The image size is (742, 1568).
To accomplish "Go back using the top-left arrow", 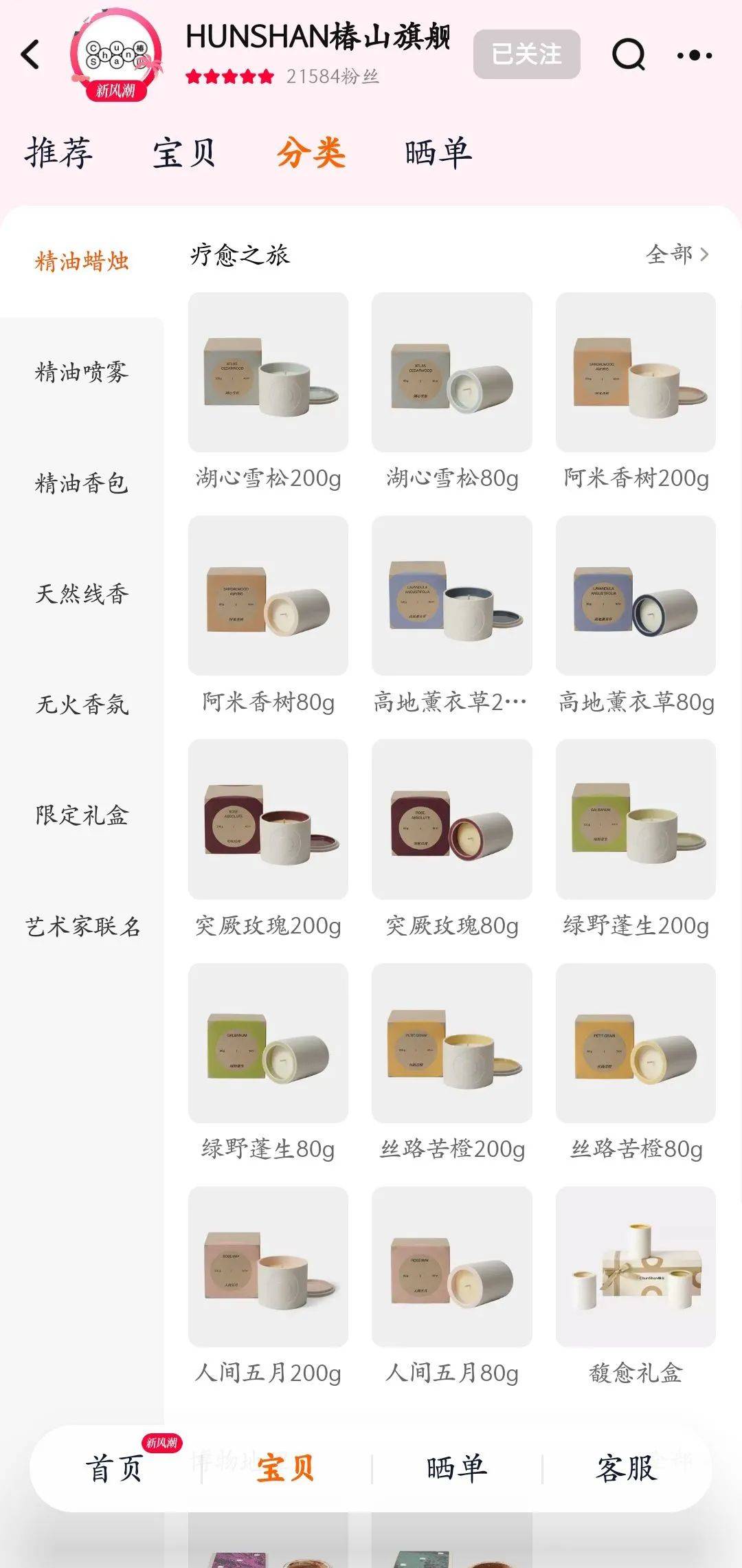I will (x=31, y=54).
